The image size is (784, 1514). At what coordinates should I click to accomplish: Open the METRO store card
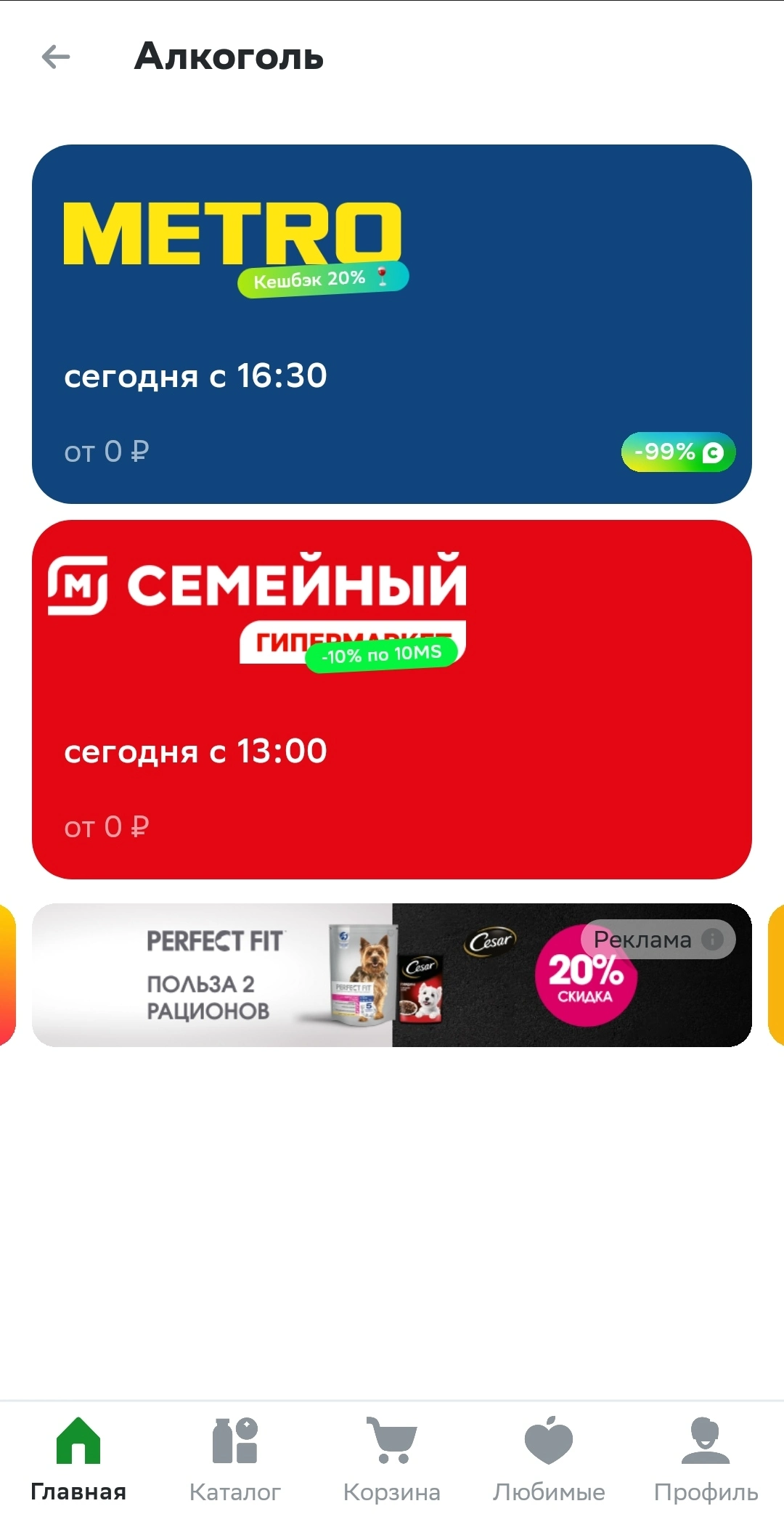pos(392,324)
